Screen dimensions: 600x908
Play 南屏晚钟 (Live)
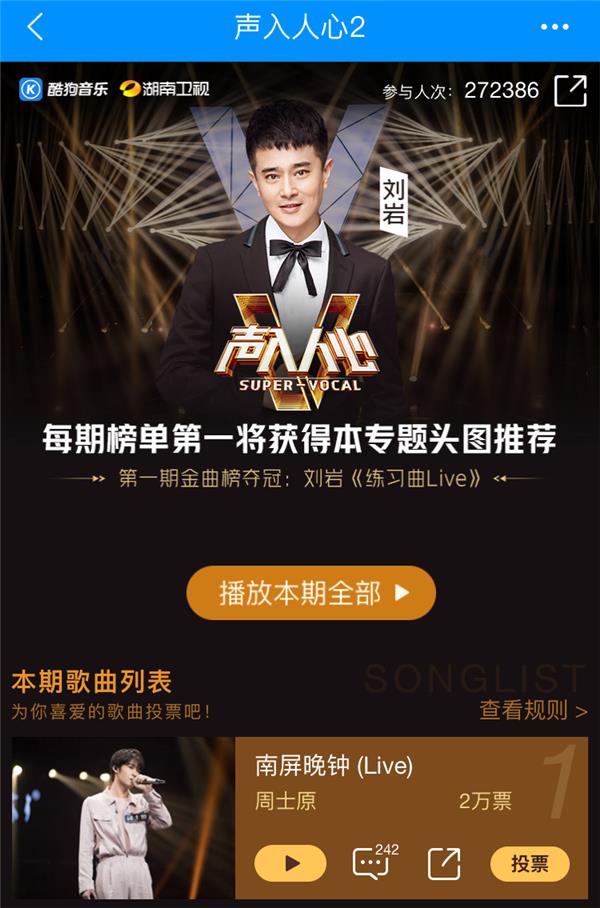290,863
